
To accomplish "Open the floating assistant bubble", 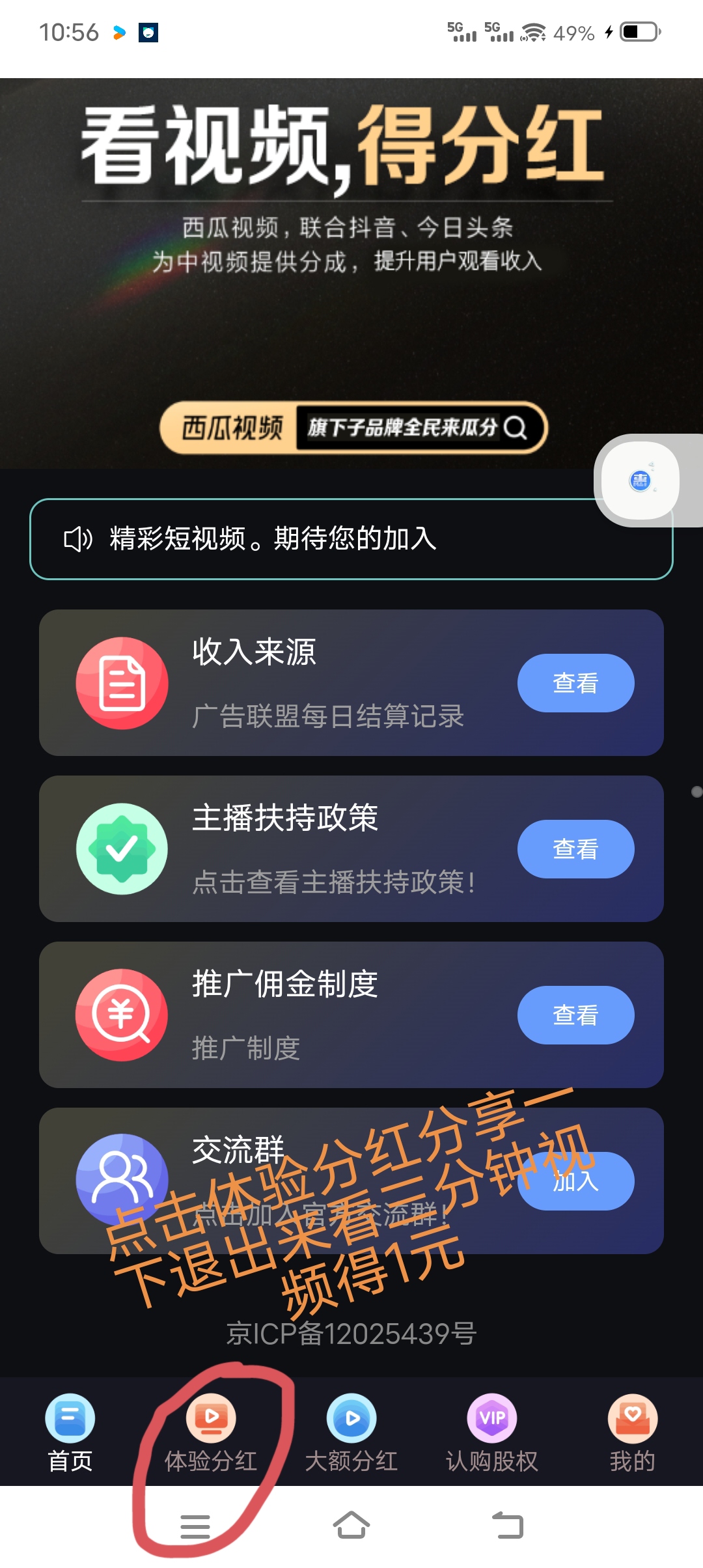I will tap(641, 481).
